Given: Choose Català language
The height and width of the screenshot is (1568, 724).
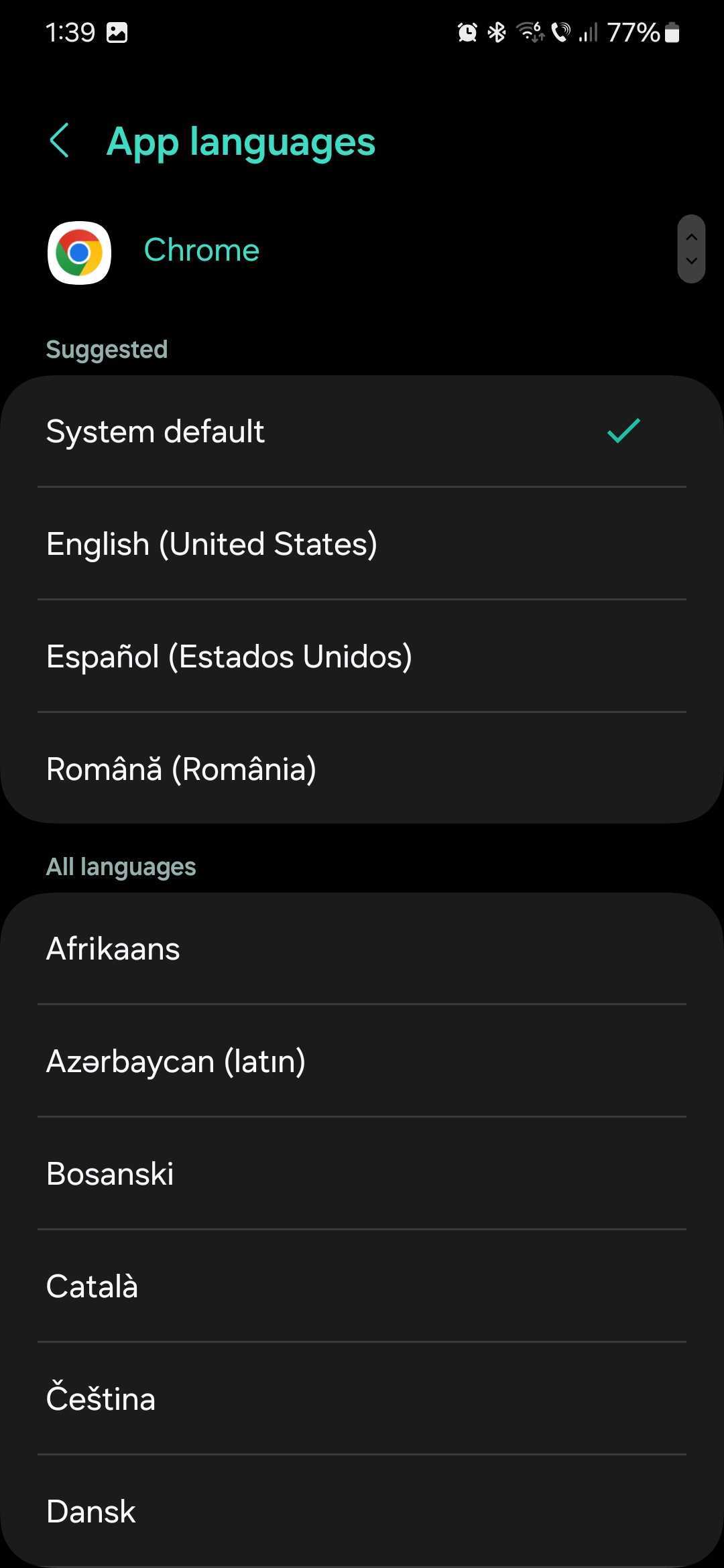Looking at the screenshot, I should 362,1287.
